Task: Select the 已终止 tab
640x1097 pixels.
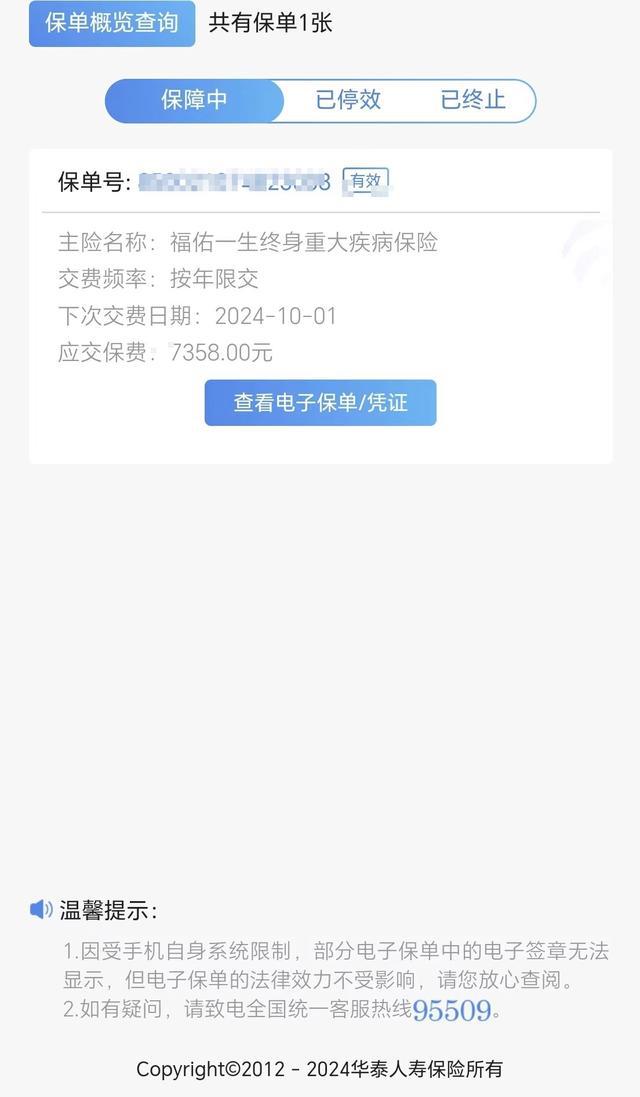Action: click(x=473, y=100)
